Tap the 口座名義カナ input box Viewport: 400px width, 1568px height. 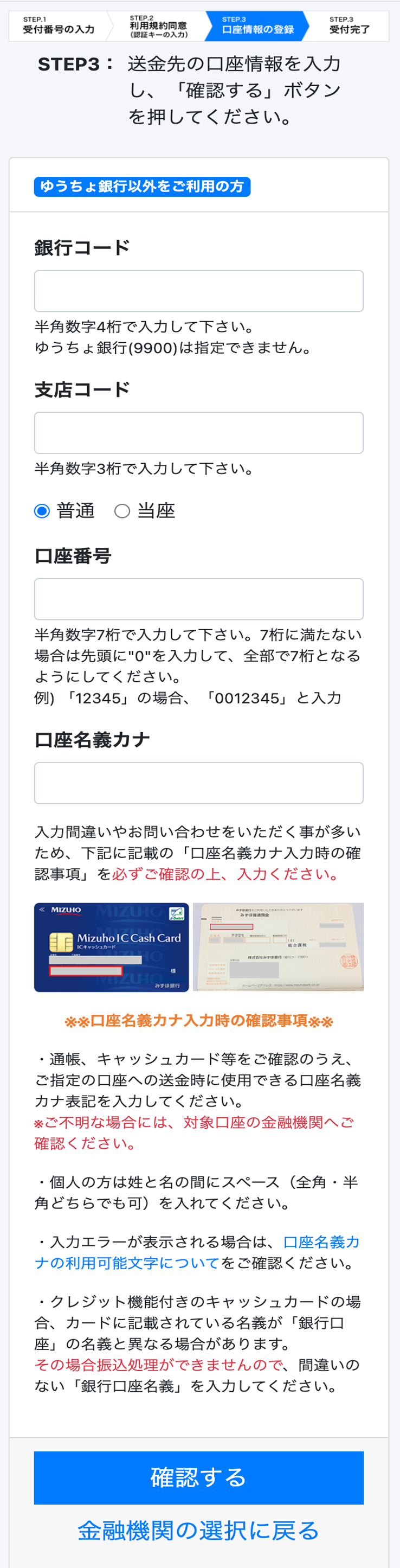198,783
